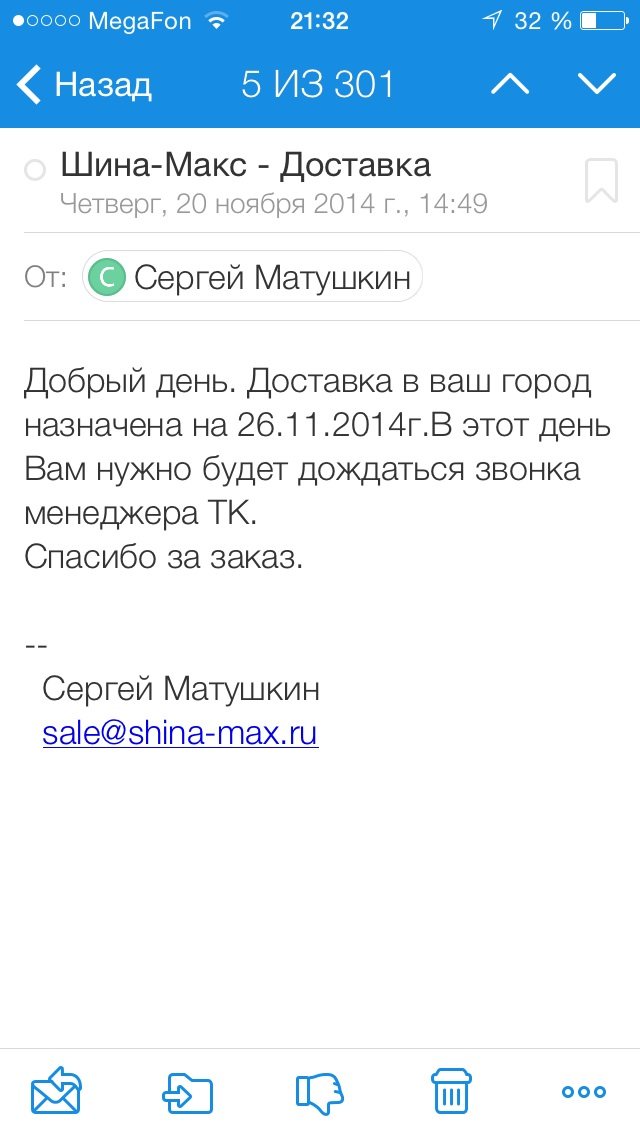Toggle the unread circle next to subject
Image resolution: width=640 pixels, height=1136 pixels.
(x=35, y=170)
